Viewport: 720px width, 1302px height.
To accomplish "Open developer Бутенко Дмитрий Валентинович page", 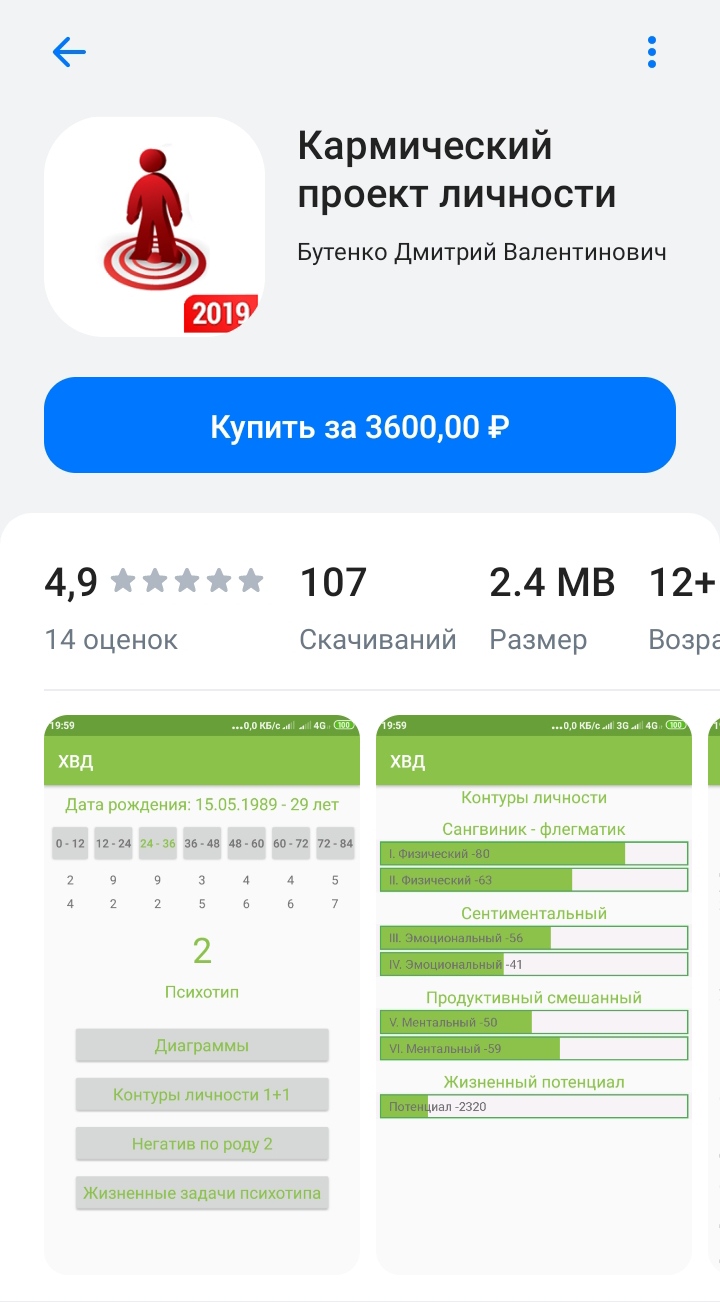I will click(482, 252).
